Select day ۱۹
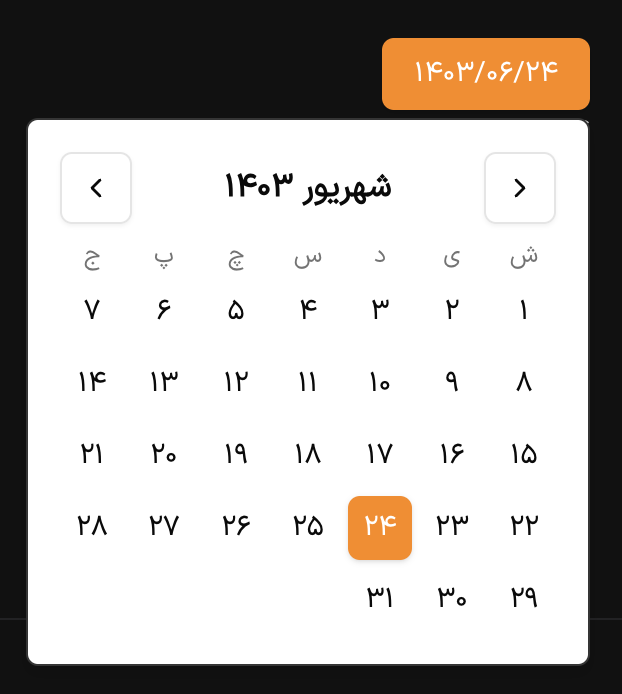Image resolution: width=622 pixels, height=694 pixels. click(236, 454)
